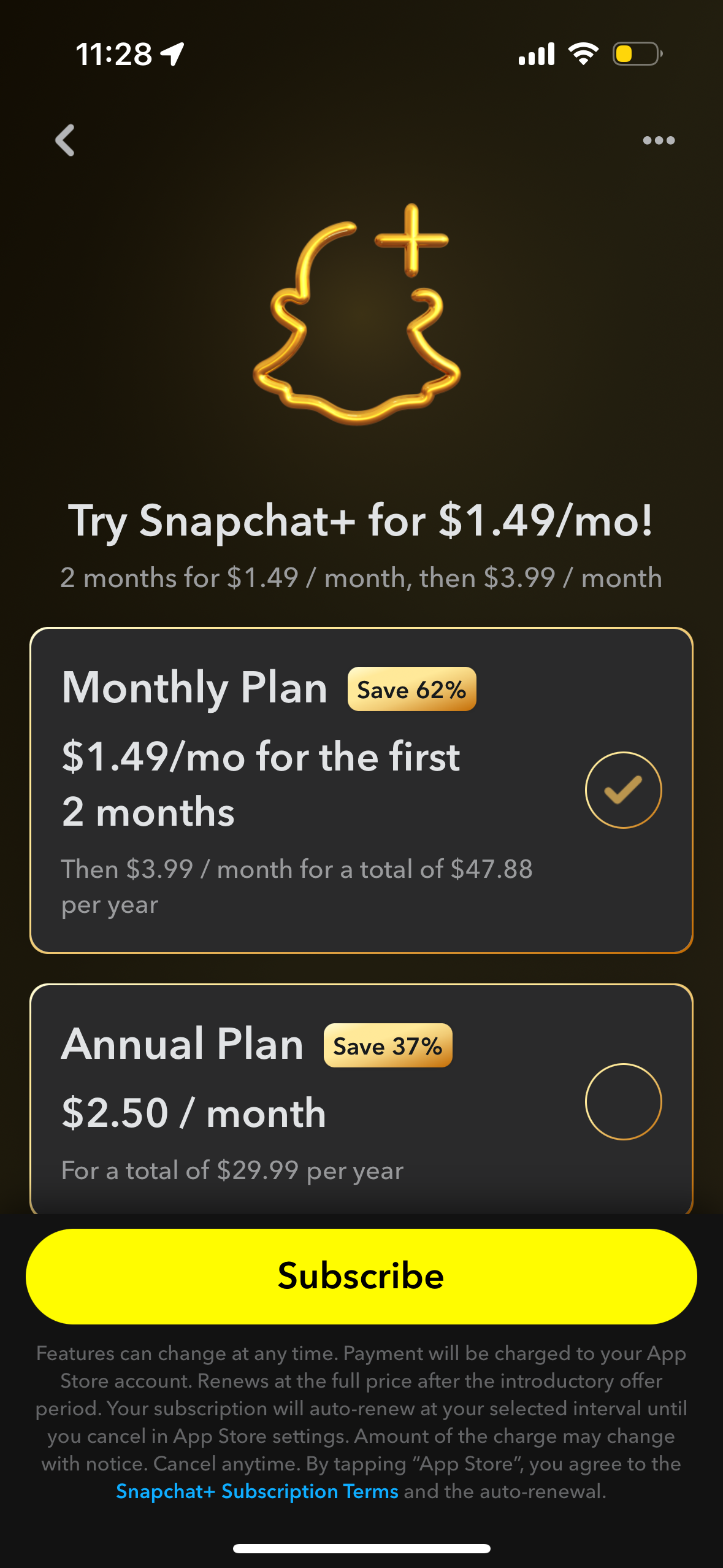Select the Monthly Plan radio checkmark
Image resolution: width=723 pixels, height=1568 pixels.
click(x=624, y=790)
